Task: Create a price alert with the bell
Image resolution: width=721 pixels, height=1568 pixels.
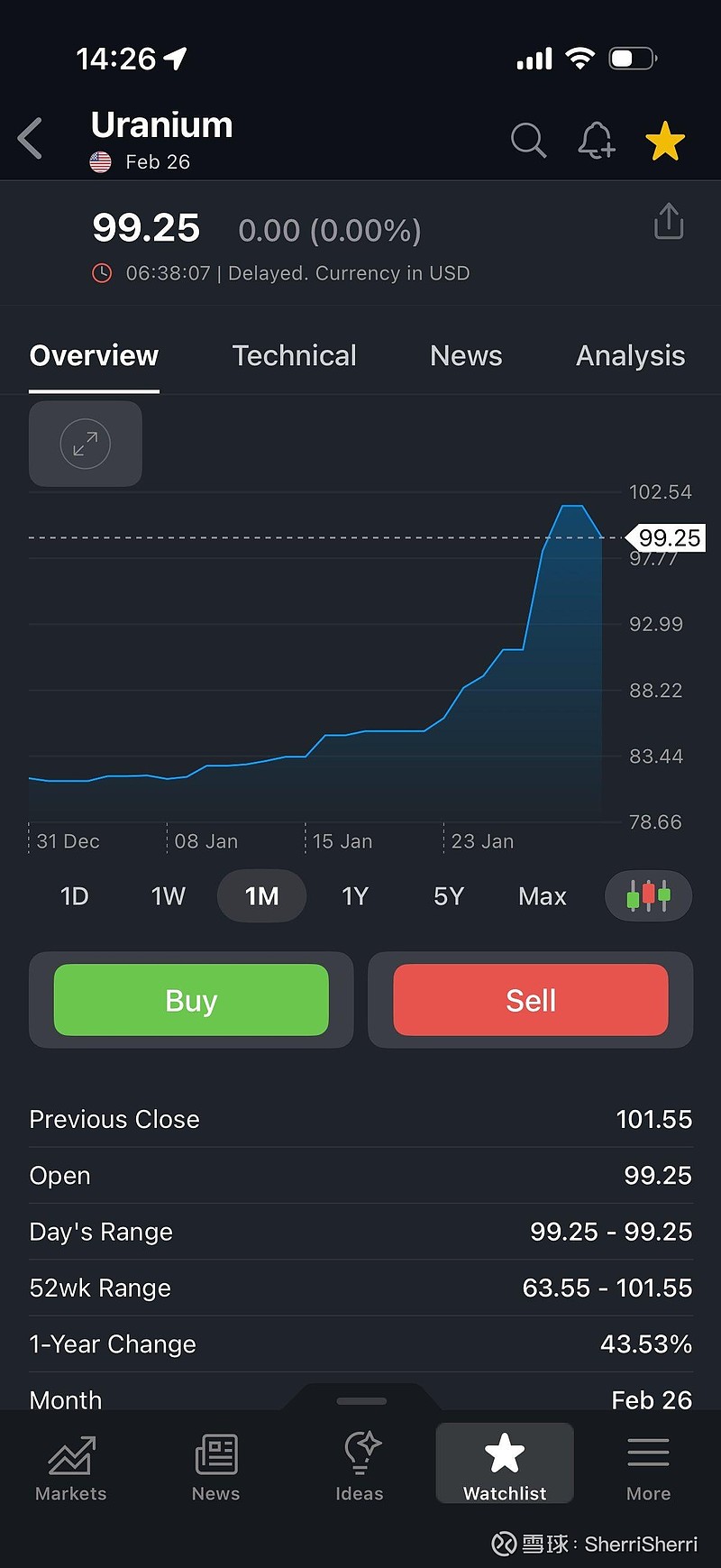Action: tap(596, 141)
